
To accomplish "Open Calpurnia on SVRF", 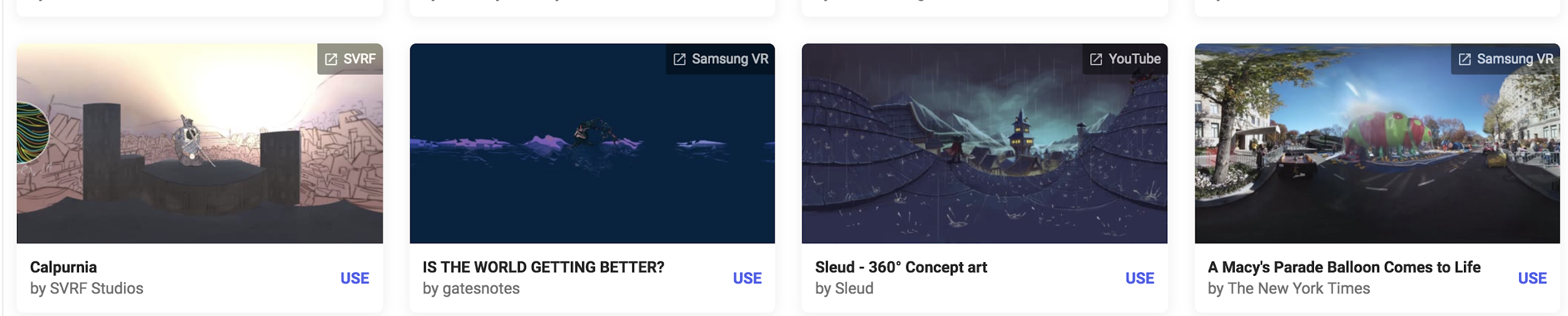I will click(x=350, y=59).
